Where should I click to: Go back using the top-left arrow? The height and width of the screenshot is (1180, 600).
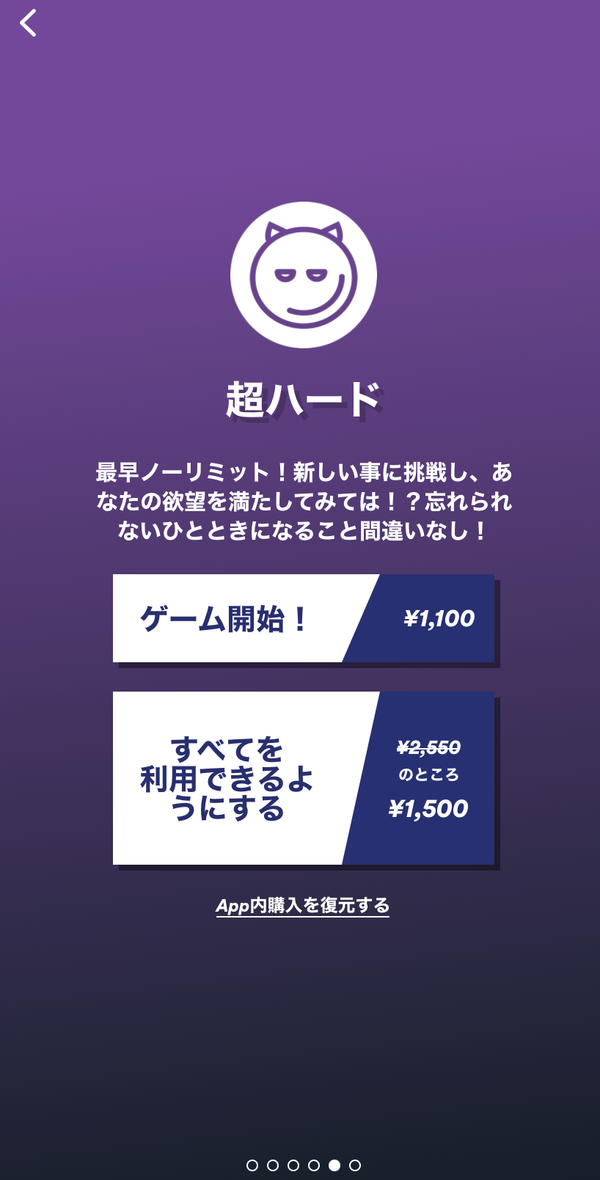click(x=28, y=23)
